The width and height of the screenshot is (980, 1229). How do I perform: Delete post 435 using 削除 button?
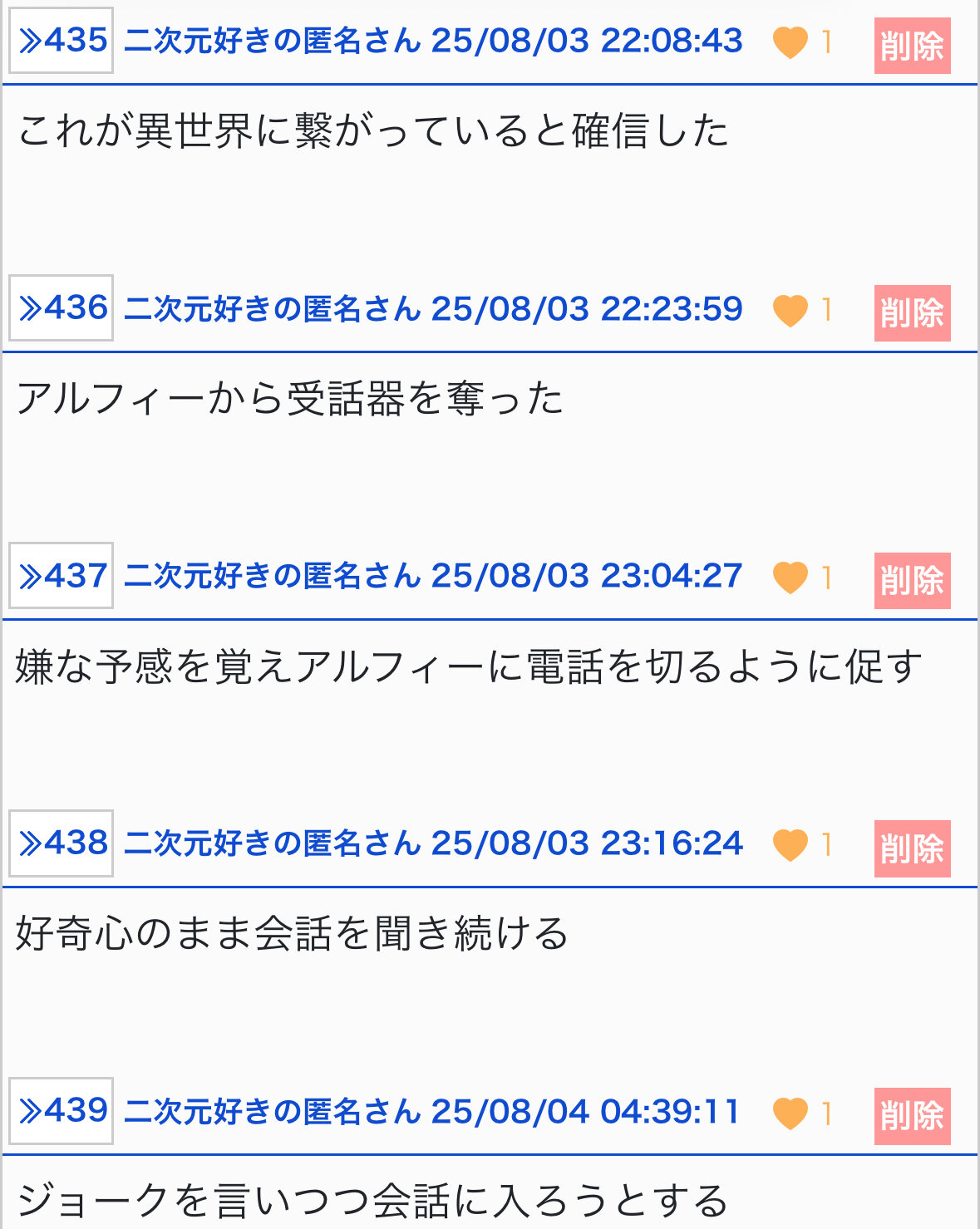(912, 45)
